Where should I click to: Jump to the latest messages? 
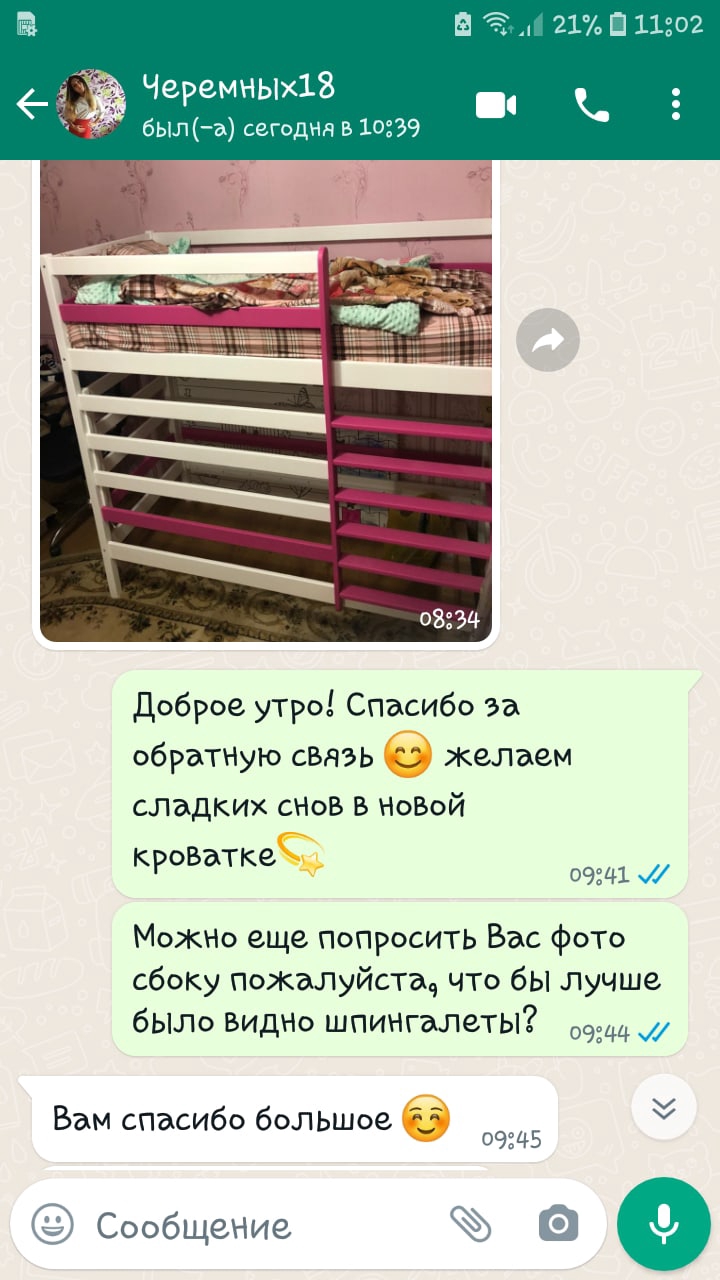pos(664,1108)
